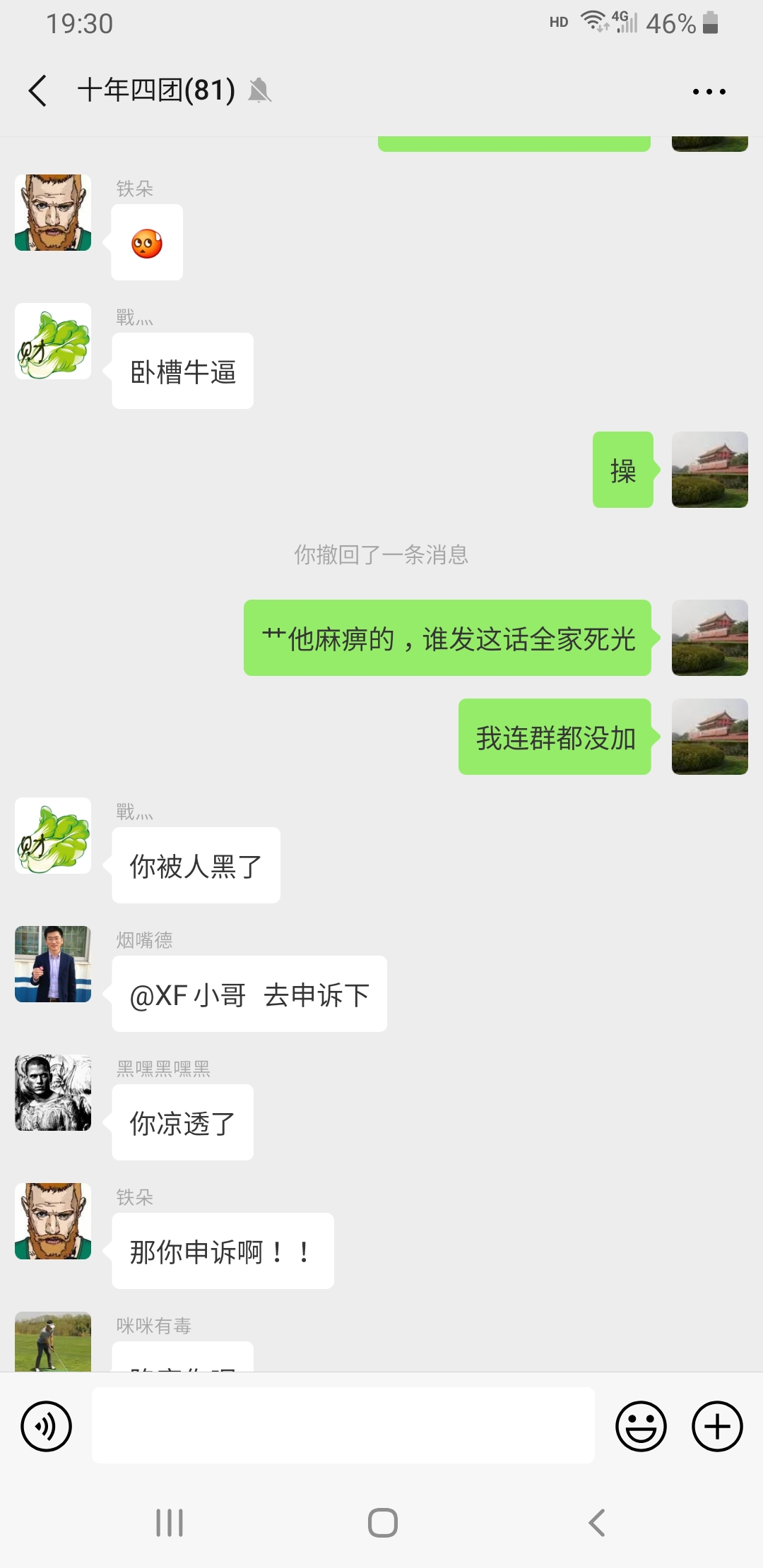The width and height of the screenshot is (763, 1568).
Task: Open the group chat info menu
Action: coord(709,92)
